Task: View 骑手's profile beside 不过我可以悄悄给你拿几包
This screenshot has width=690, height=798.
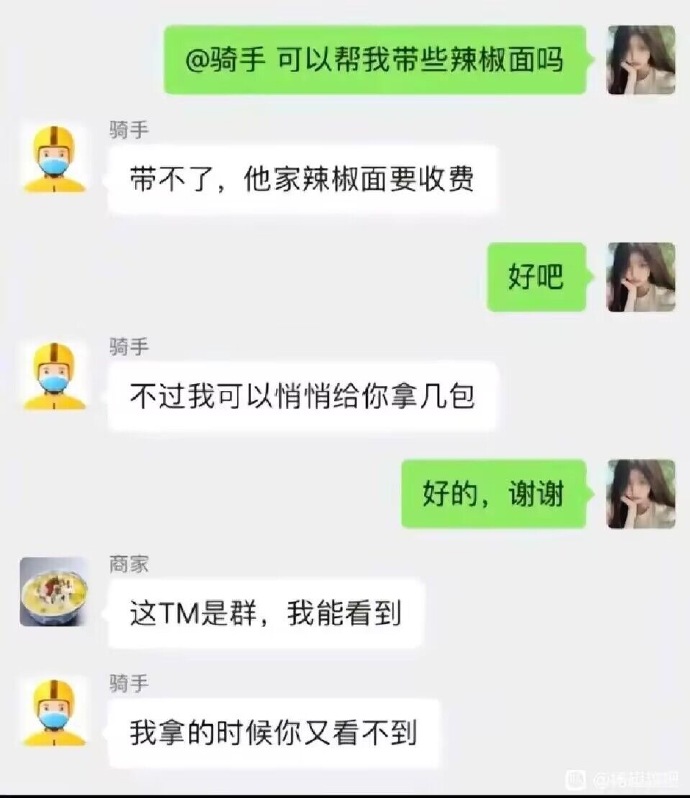Action: 55,376
